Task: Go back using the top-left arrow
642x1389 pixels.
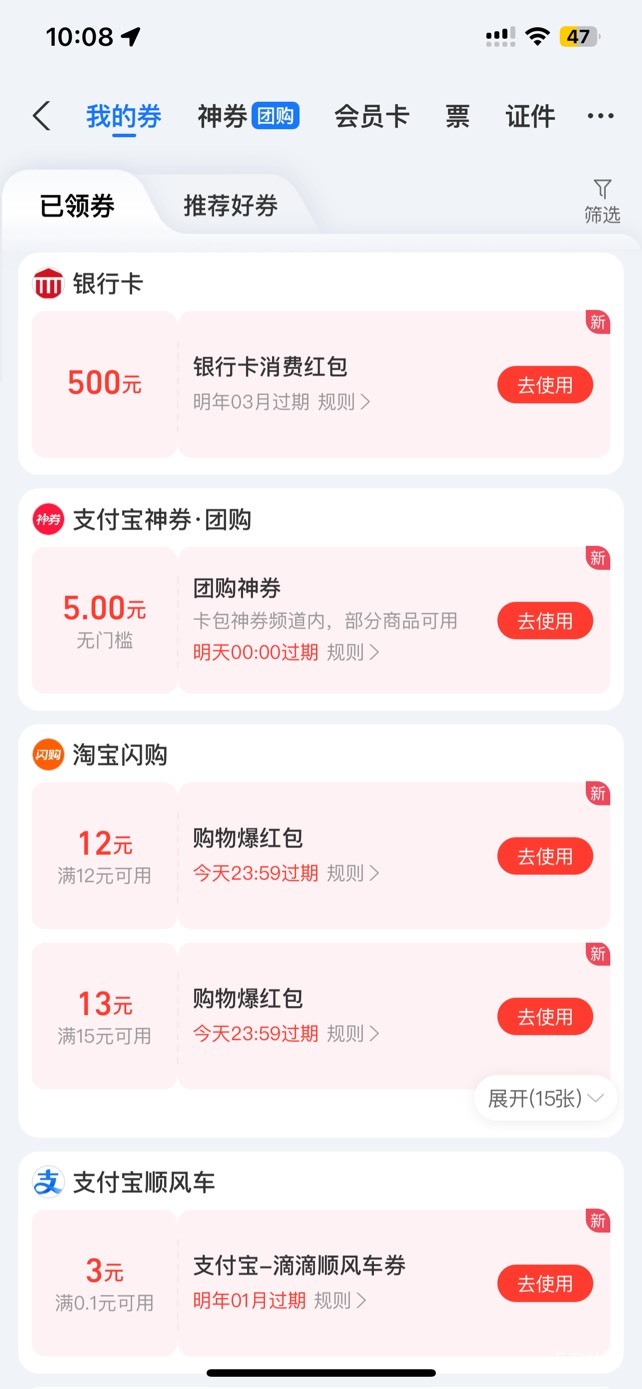Action: tap(41, 116)
